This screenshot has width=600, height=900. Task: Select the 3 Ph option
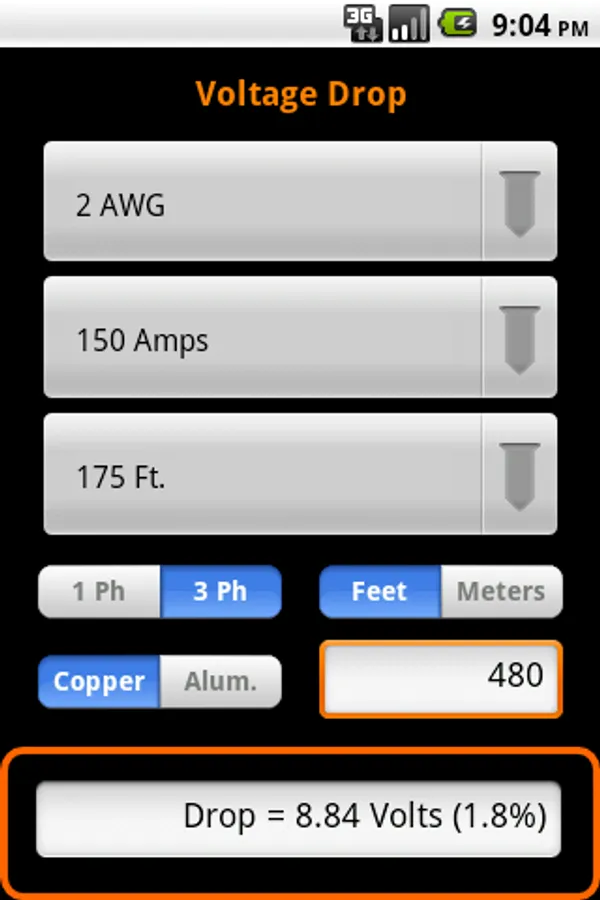tap(220, 592)
